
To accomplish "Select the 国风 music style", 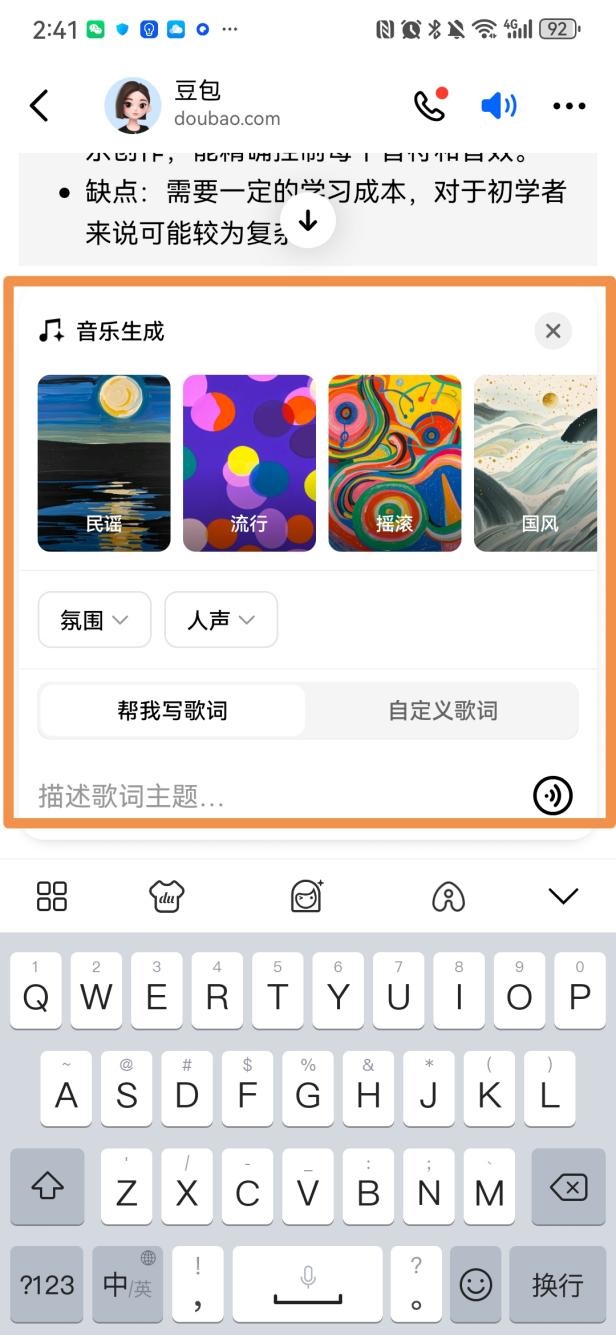I will [536, 463].
